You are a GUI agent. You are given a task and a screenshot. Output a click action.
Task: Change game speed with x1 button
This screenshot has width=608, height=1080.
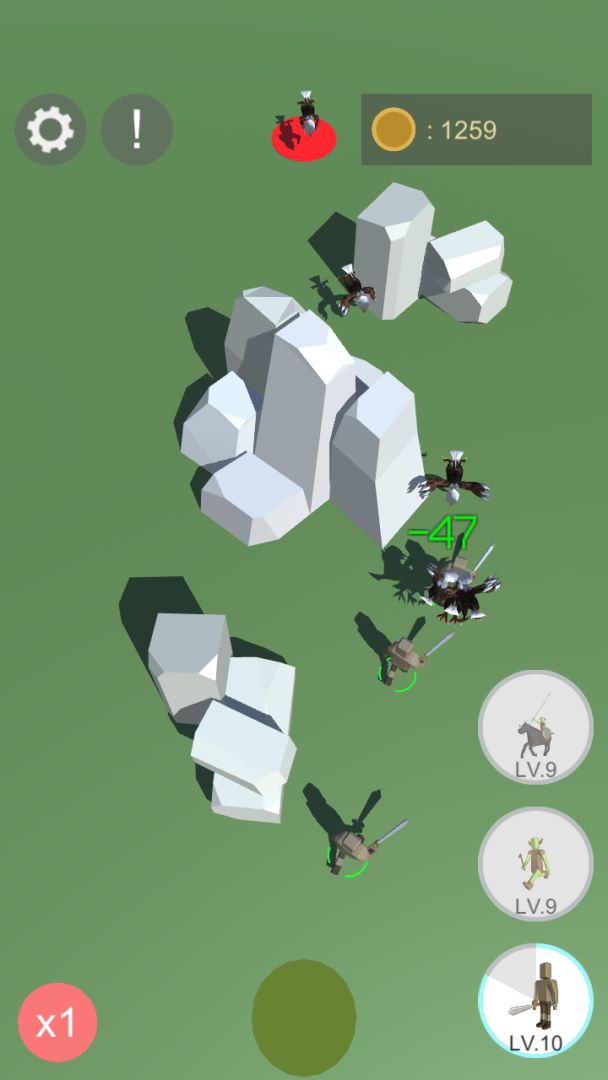click(57, 1022)
